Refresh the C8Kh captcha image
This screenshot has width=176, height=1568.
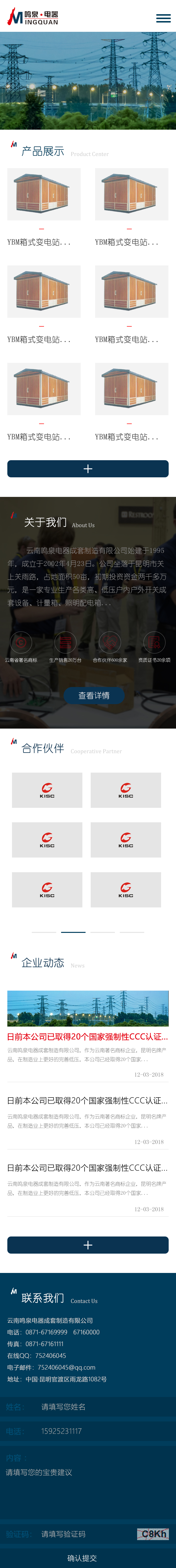(153, 1534)
